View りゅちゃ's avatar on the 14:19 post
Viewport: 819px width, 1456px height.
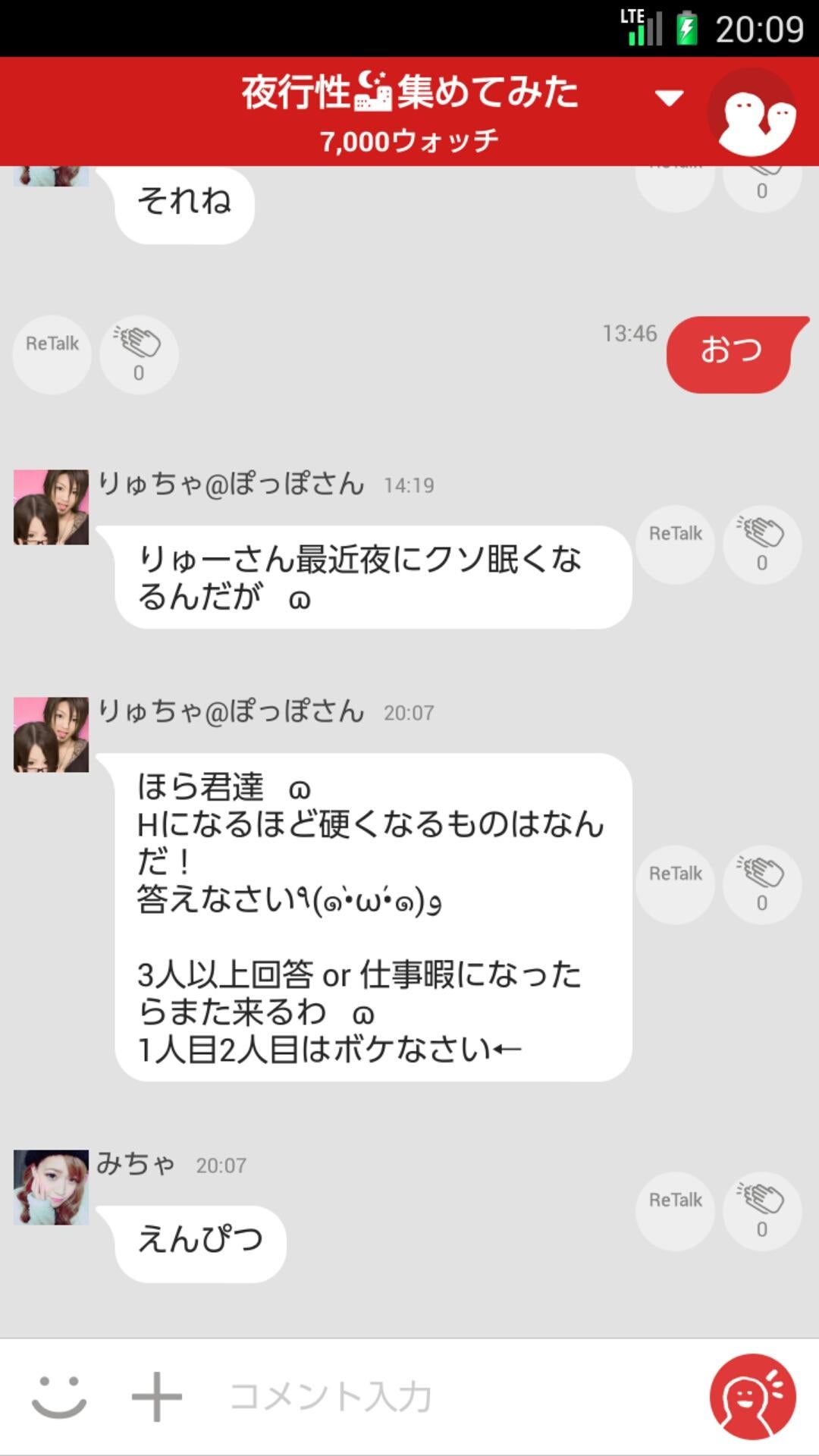51,507
